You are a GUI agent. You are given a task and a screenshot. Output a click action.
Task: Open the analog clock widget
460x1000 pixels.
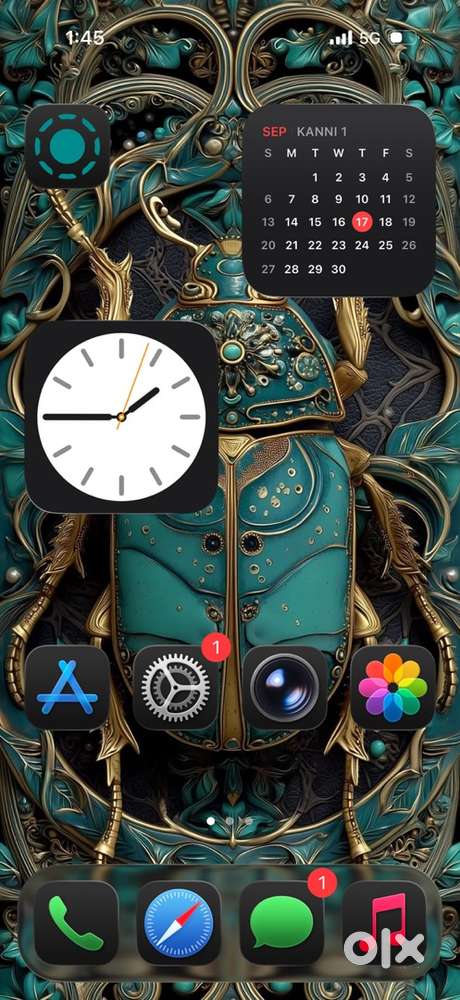coord(121,416)
